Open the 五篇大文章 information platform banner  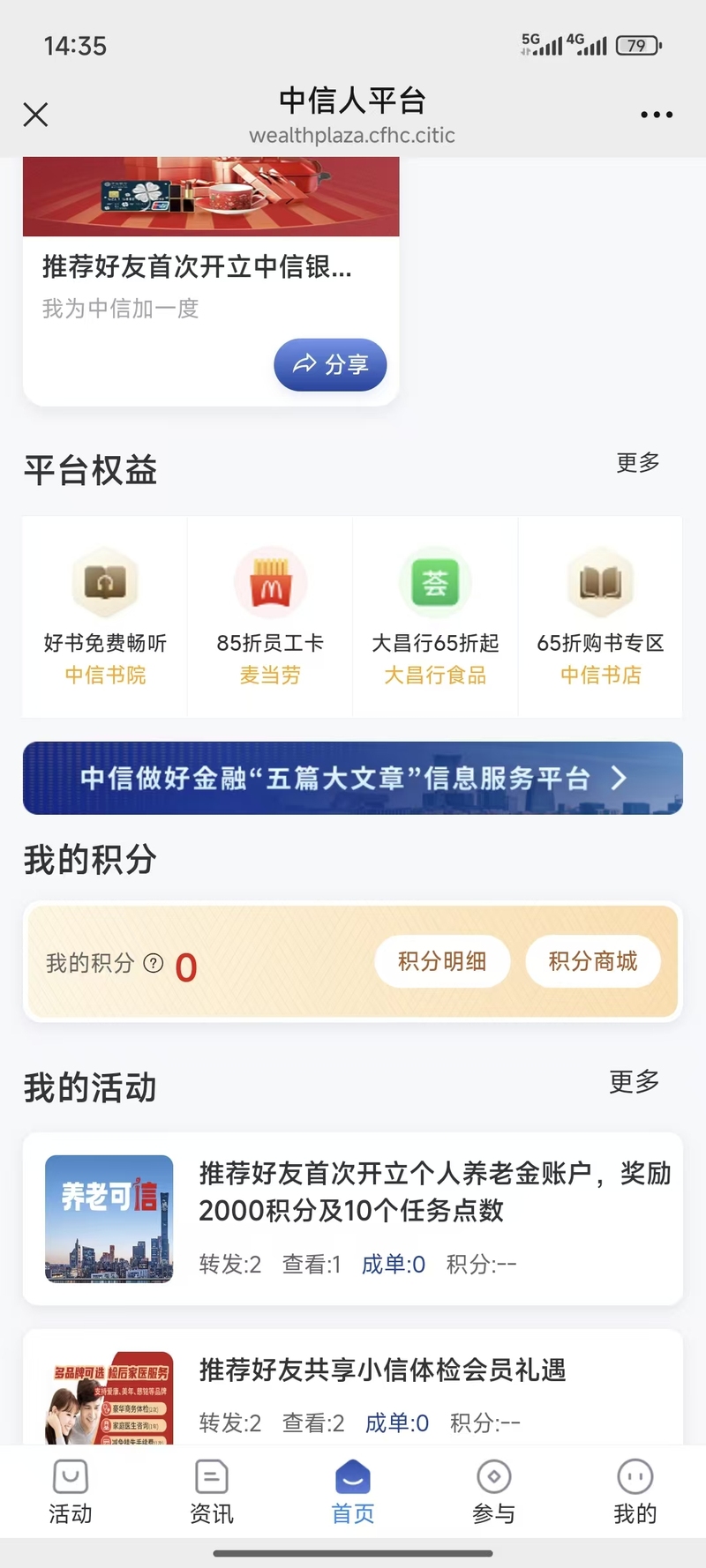point(353,778)
